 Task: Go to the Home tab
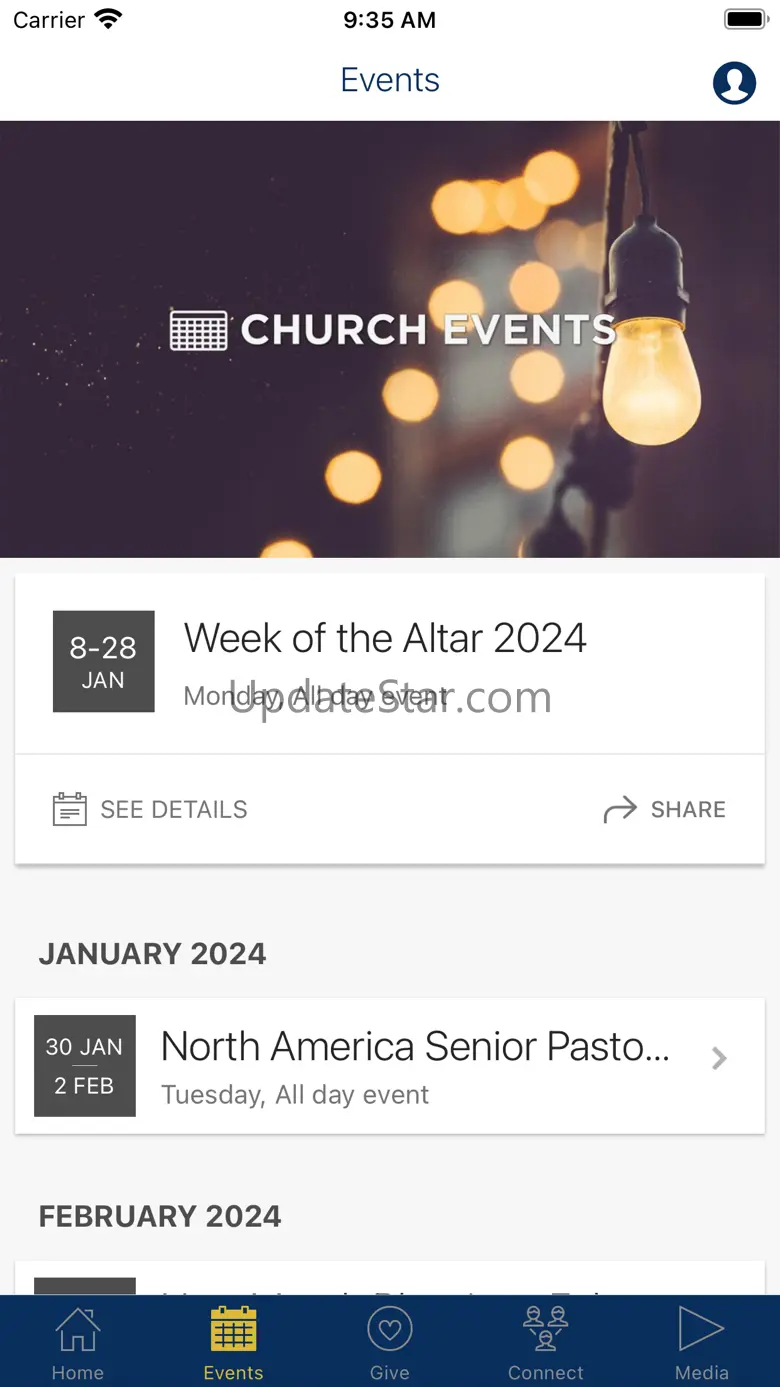click(78, 1343)
